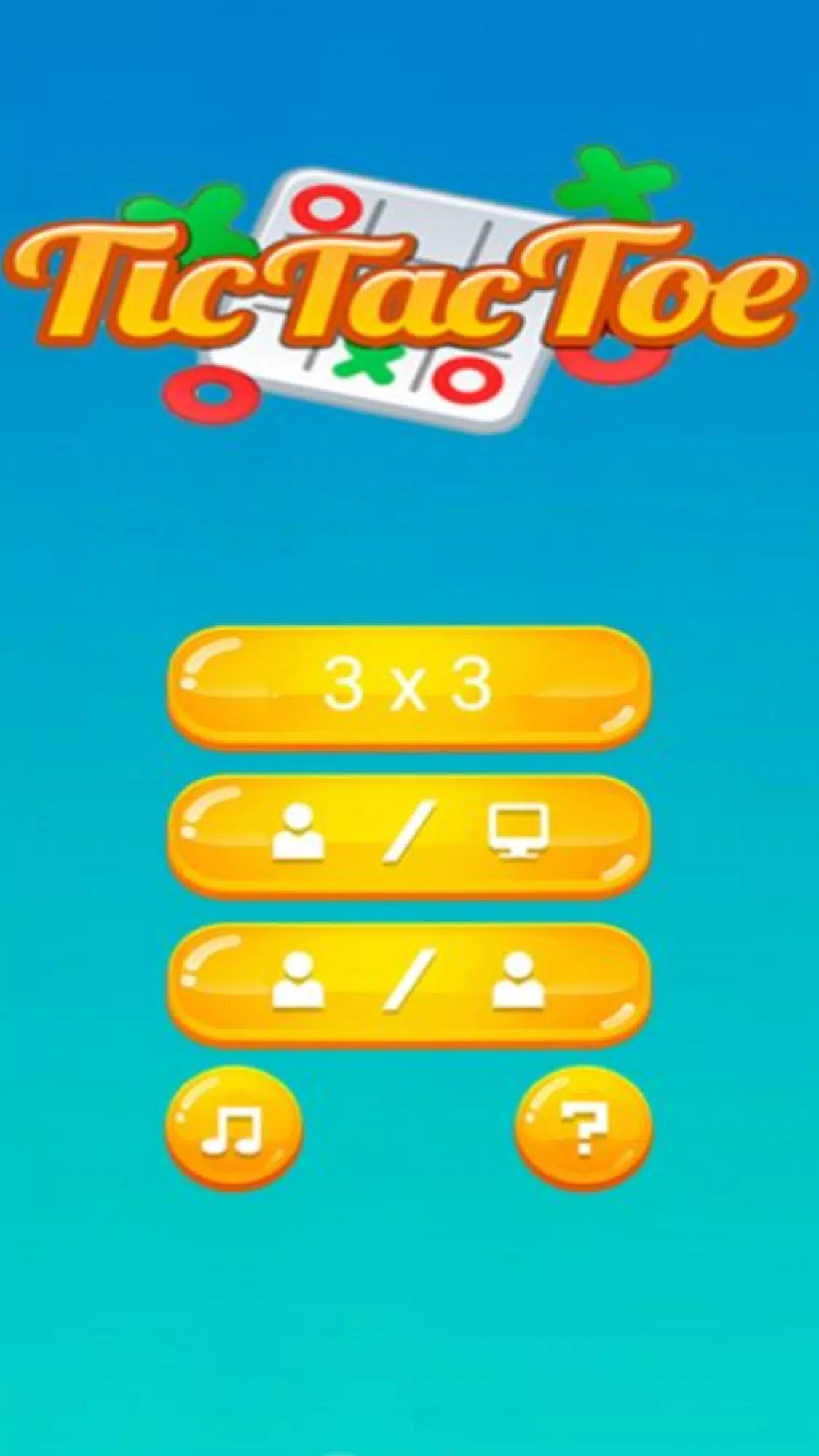Image resolution: width=819 pixels, height=1456 pixels.
Task: Start a player versus computer game
Action: click(x=408, y=834)
